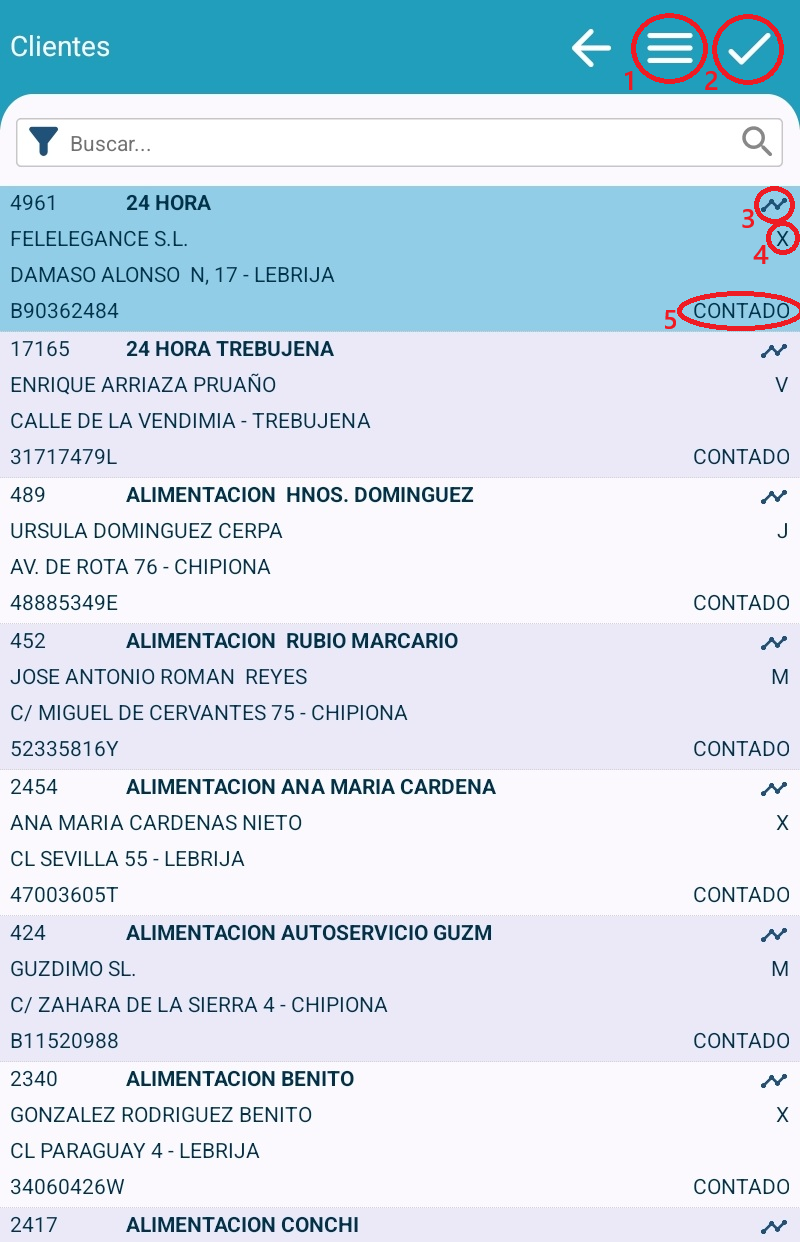Image resolution: width=800 pixels, height=1242 pixels.
Task: Confirm selection with the checkmark icon
Action: 748,48
